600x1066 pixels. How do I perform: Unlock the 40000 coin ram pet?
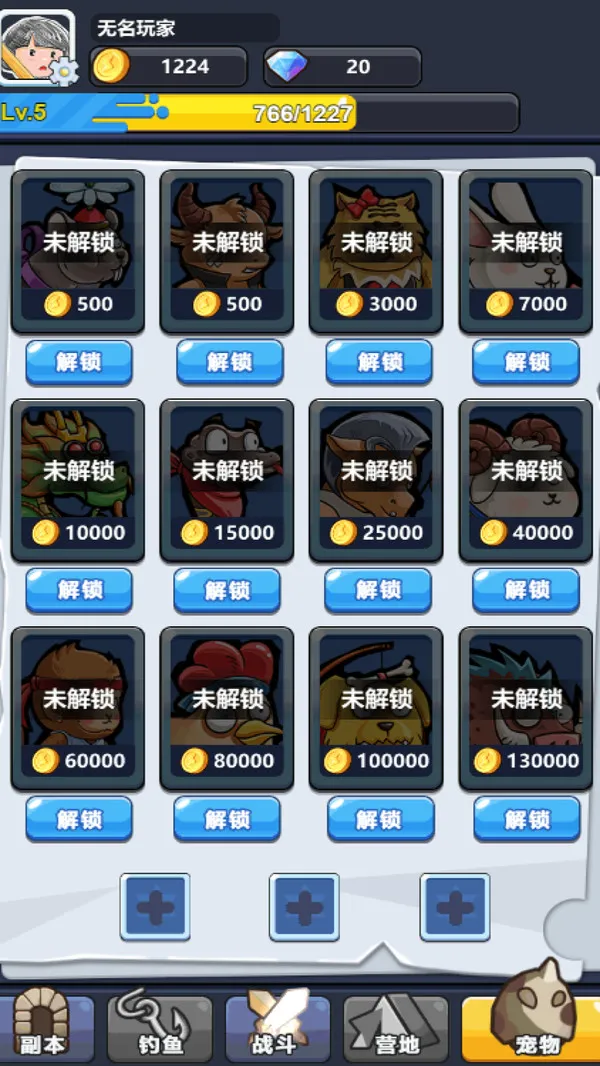coord(526,590)
